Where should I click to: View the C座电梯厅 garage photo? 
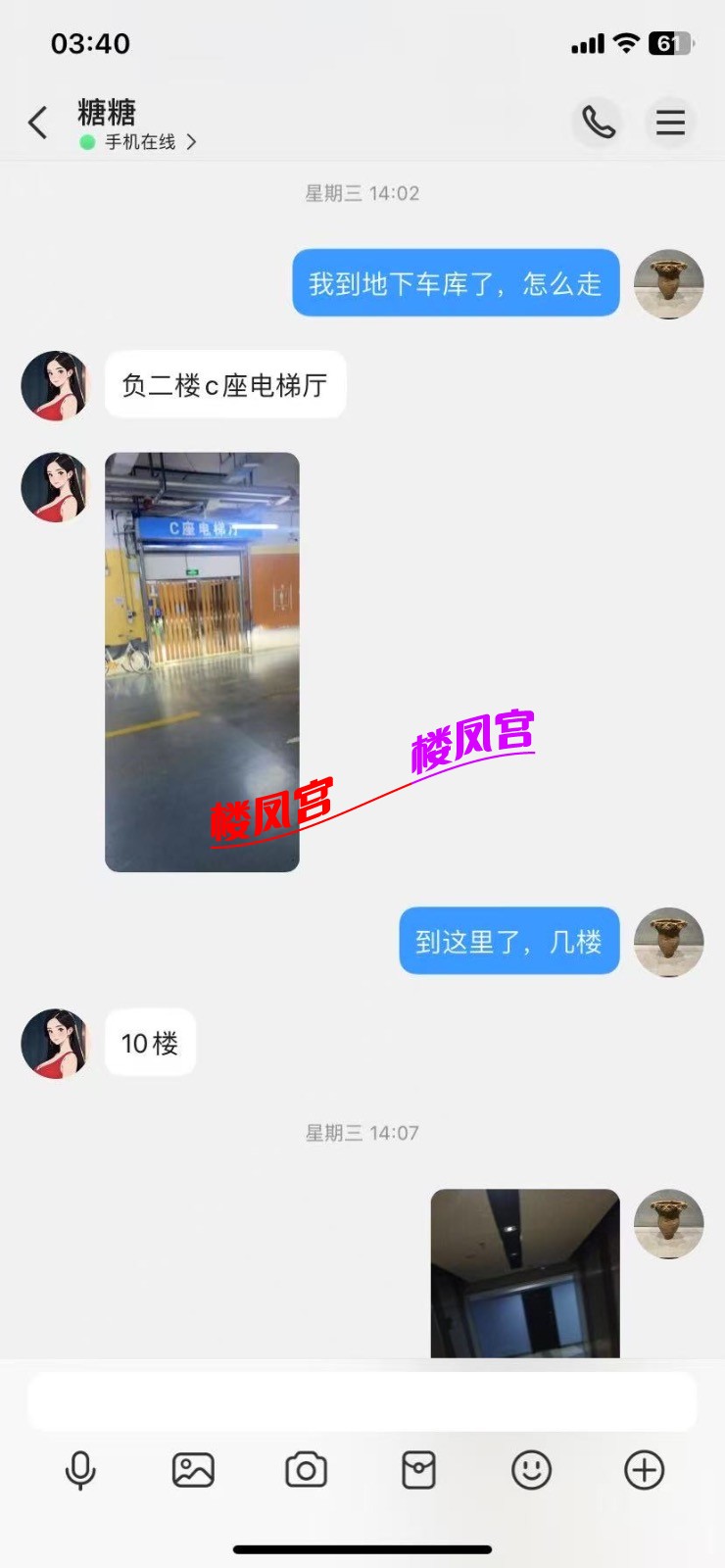[x=202, y=661]
